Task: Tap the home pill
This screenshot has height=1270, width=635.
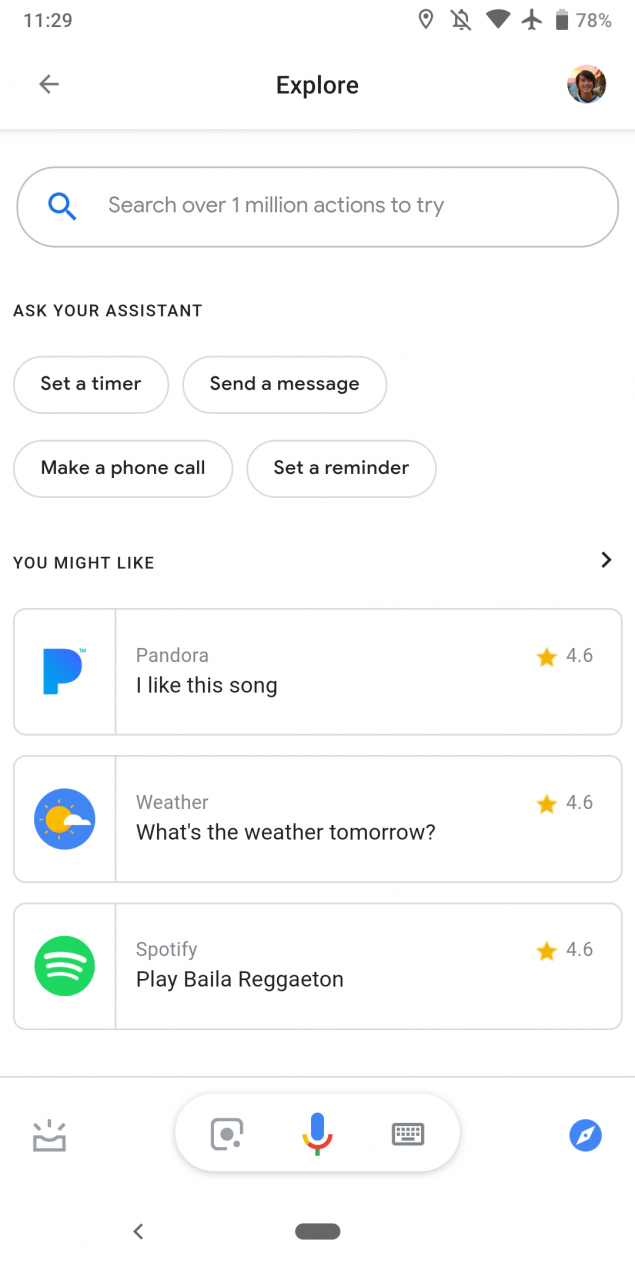Action: pos(317,1232)
